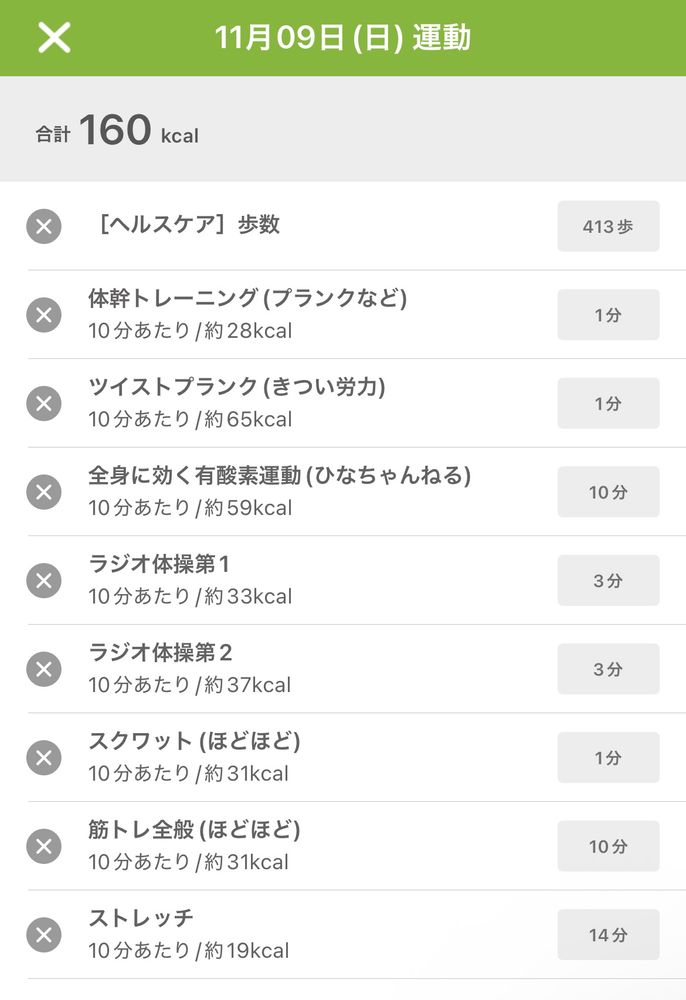Remove 全身に効く有酸素運動 entry
This screenshot has height=1000, width=686.
click(x=43, y=492)
